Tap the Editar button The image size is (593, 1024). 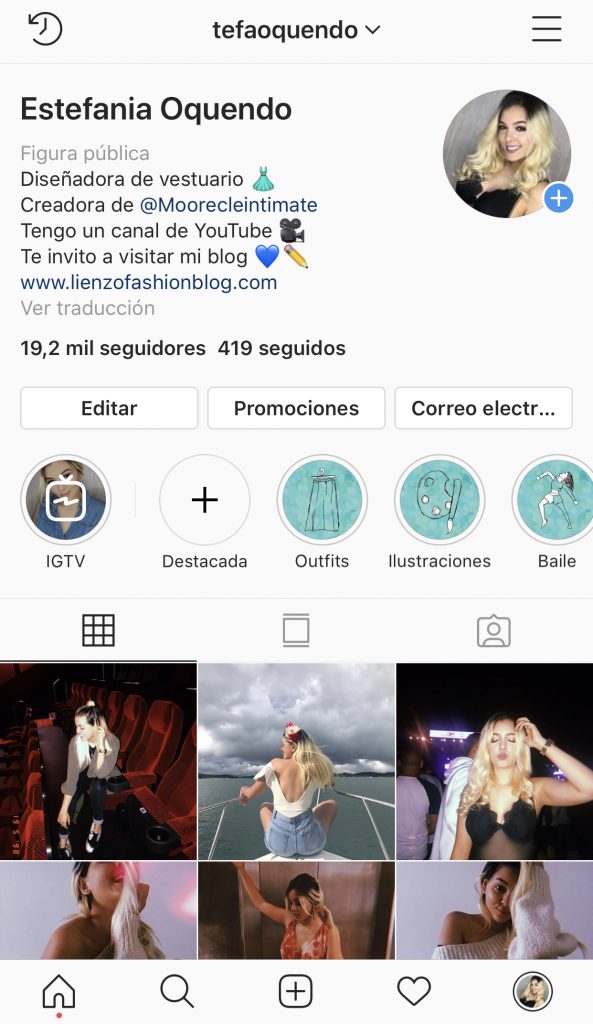pos(109,408)
